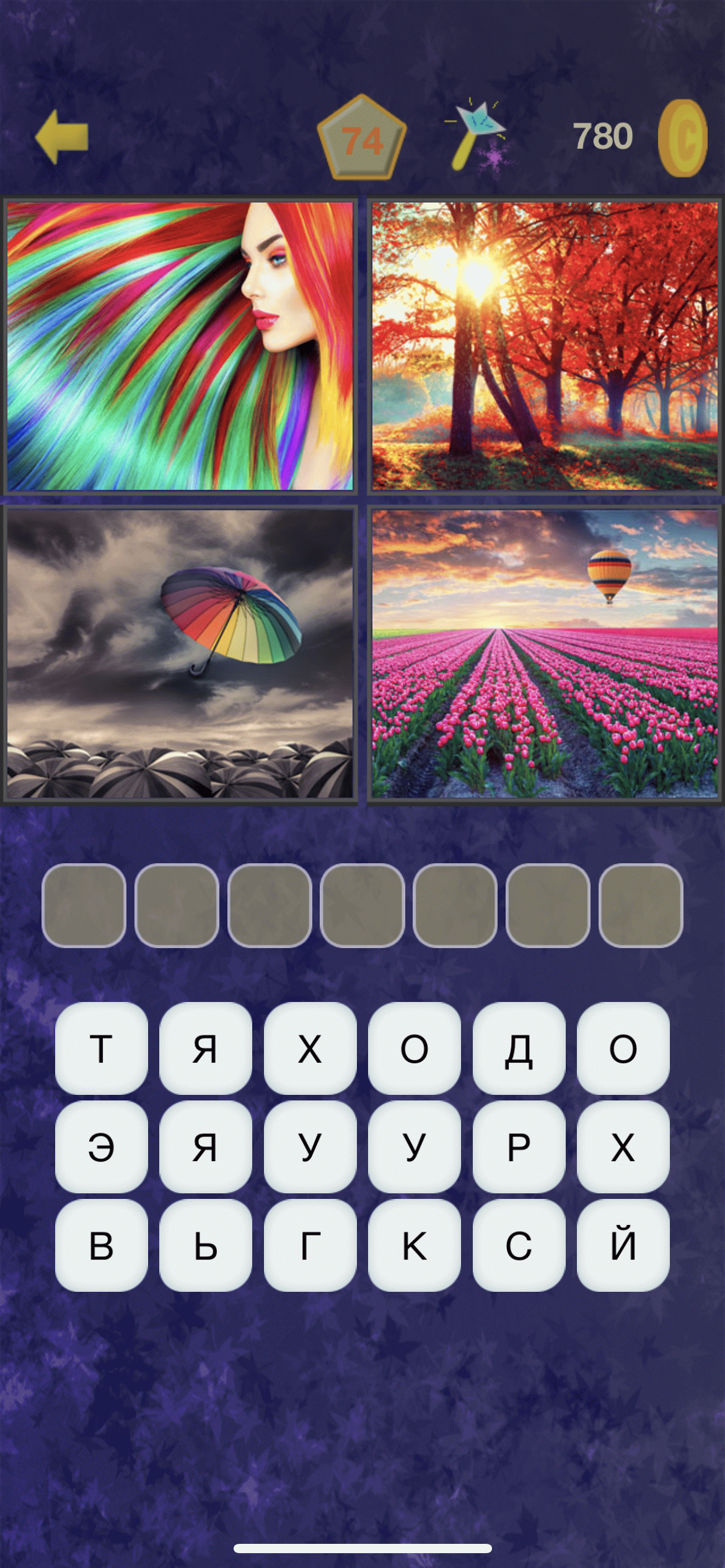Pick the letter Д tile

pyautogui.click(x=519, y=1048)
